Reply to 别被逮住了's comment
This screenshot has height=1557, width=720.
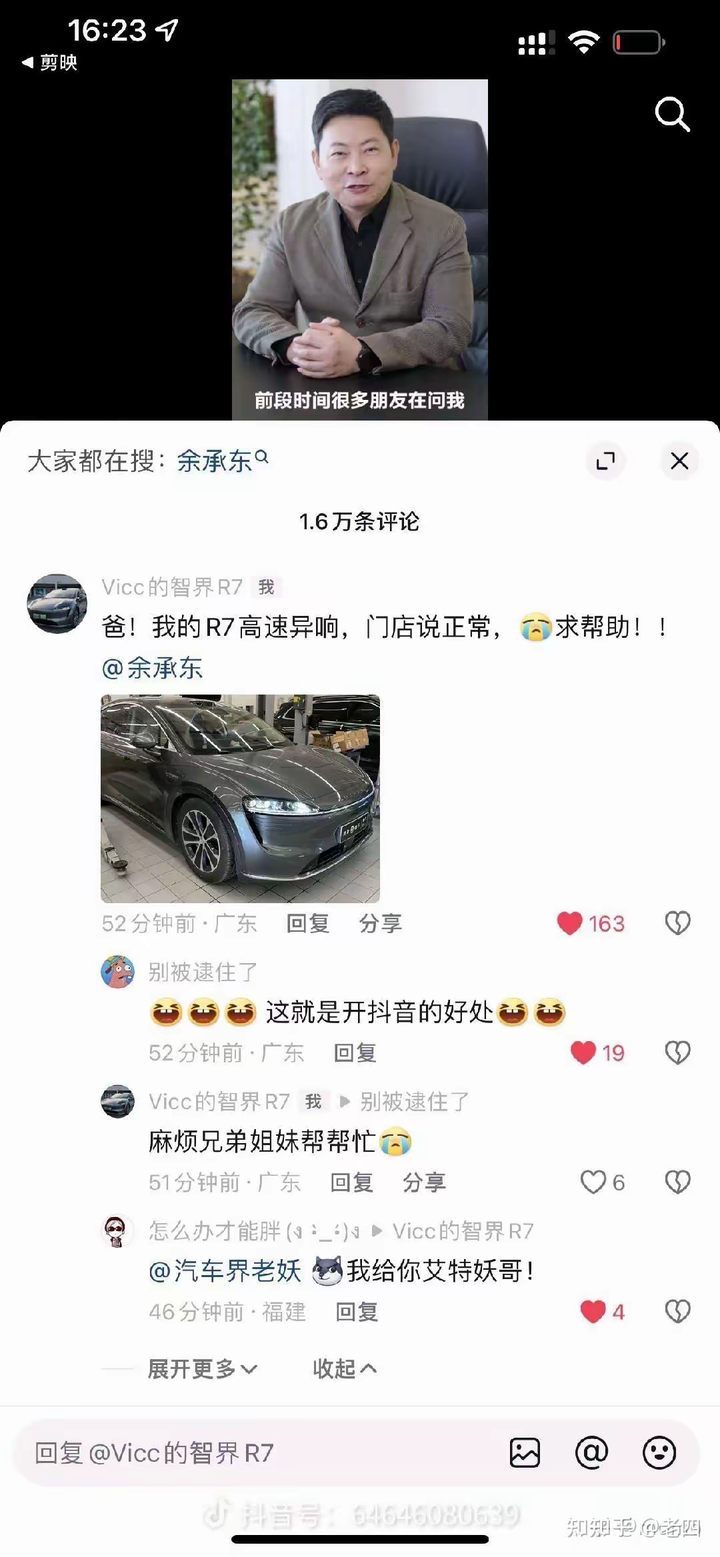point(355,1052)
